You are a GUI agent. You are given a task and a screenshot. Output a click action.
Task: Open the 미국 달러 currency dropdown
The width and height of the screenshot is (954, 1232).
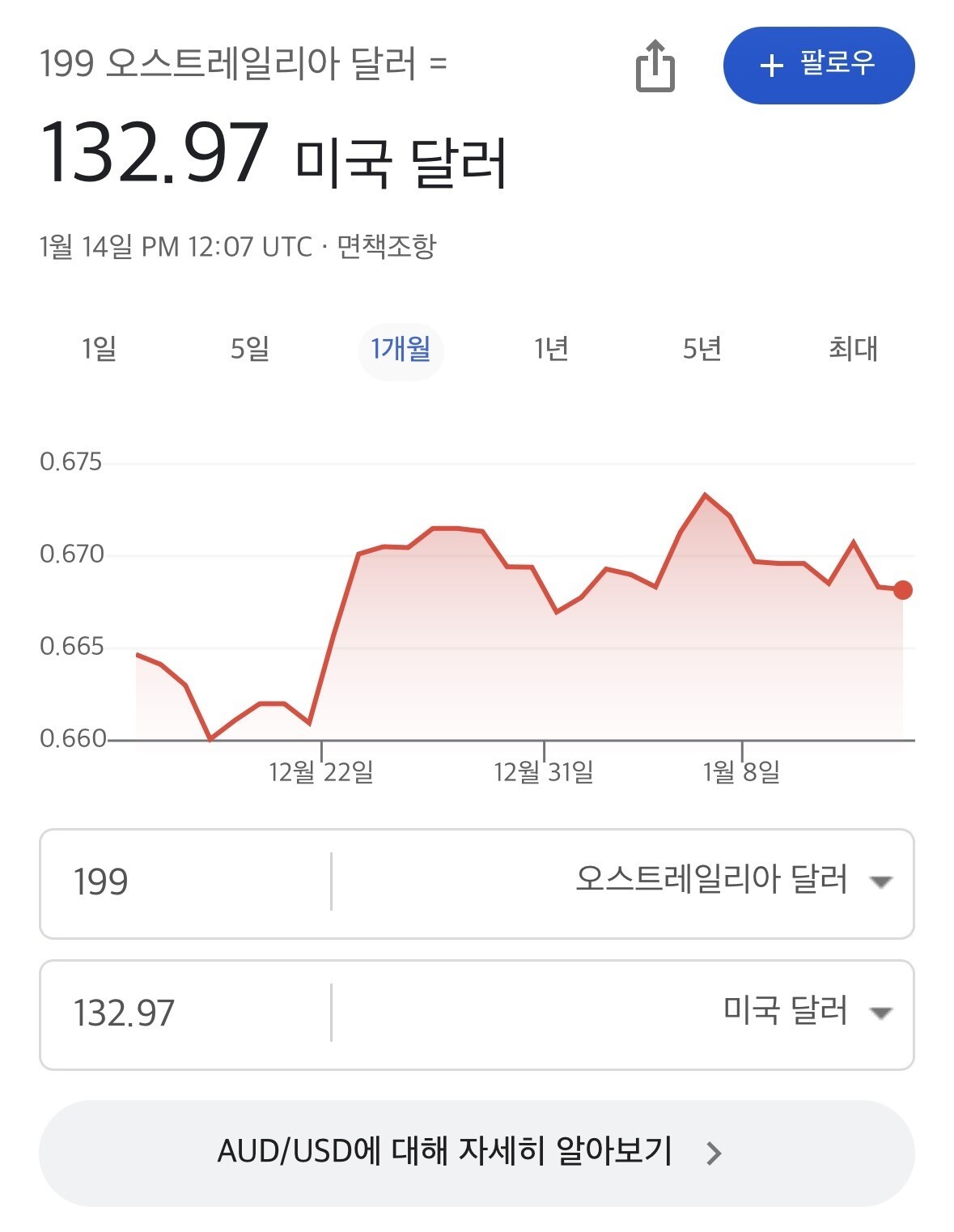coord(805,1012)
